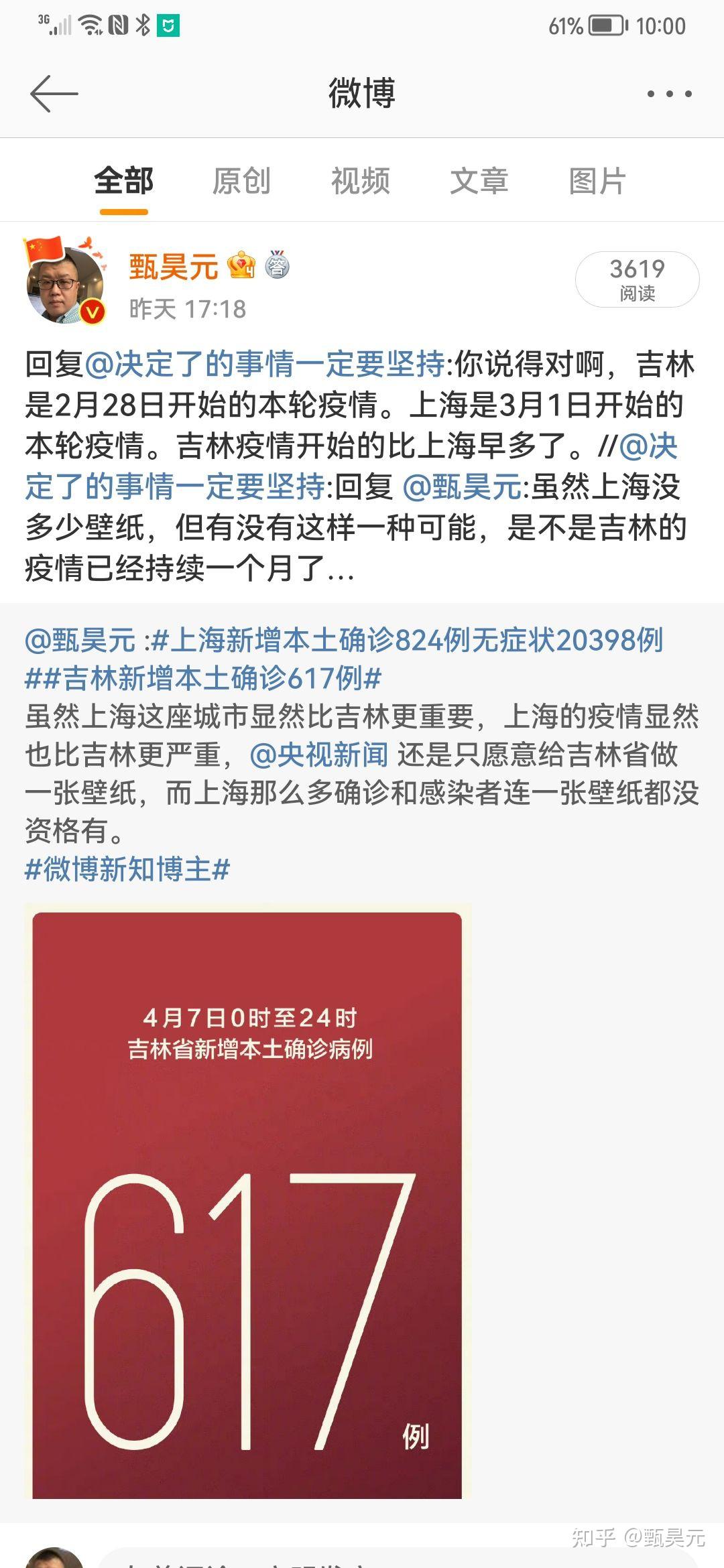The width and height of the screenshot is (724, 1568).
Task: Switch to the 原创 tab
Action: [x=242, y=181]
